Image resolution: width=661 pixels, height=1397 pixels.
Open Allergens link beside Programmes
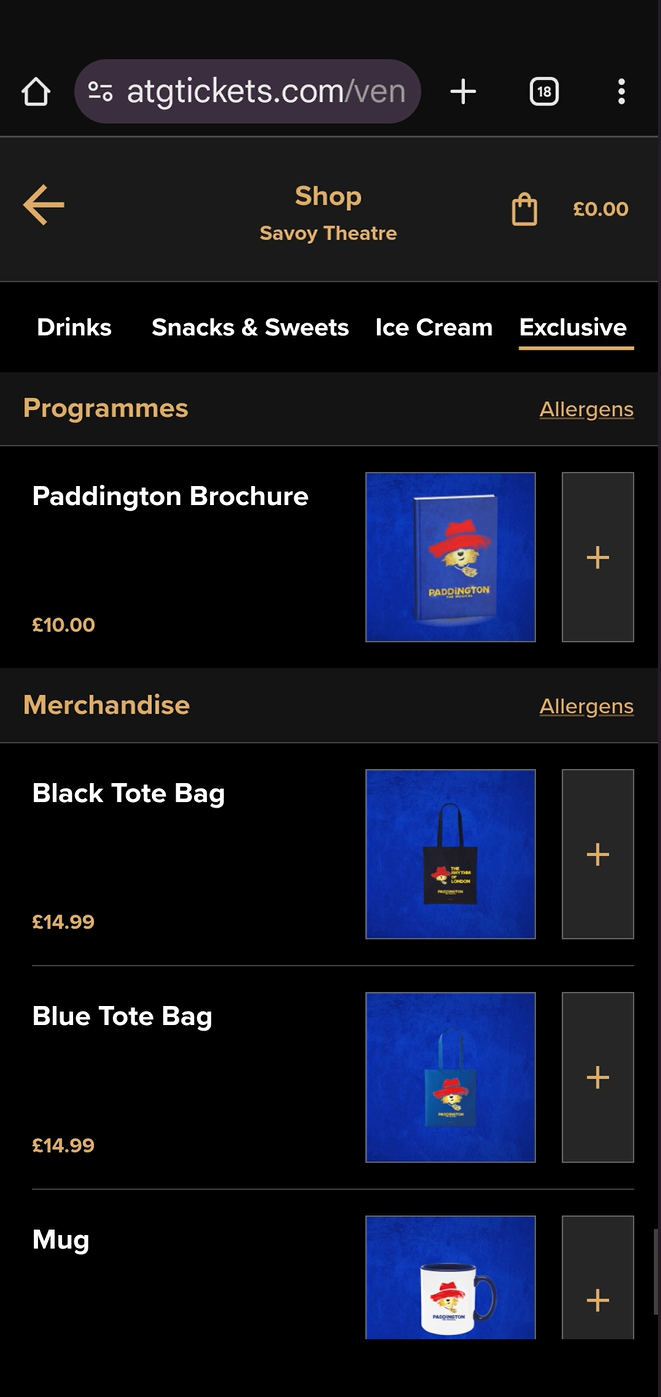pyautogui.click(x=586, y=409)
